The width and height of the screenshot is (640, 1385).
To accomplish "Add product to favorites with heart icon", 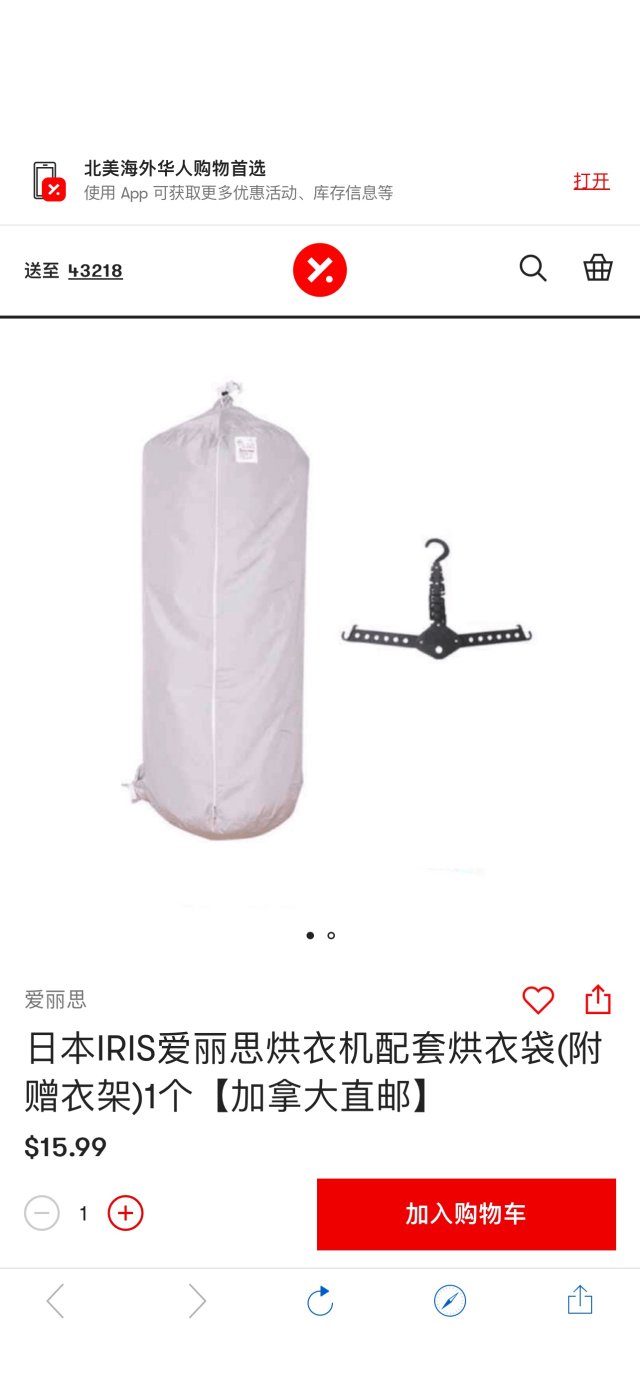I will 538,1000.
